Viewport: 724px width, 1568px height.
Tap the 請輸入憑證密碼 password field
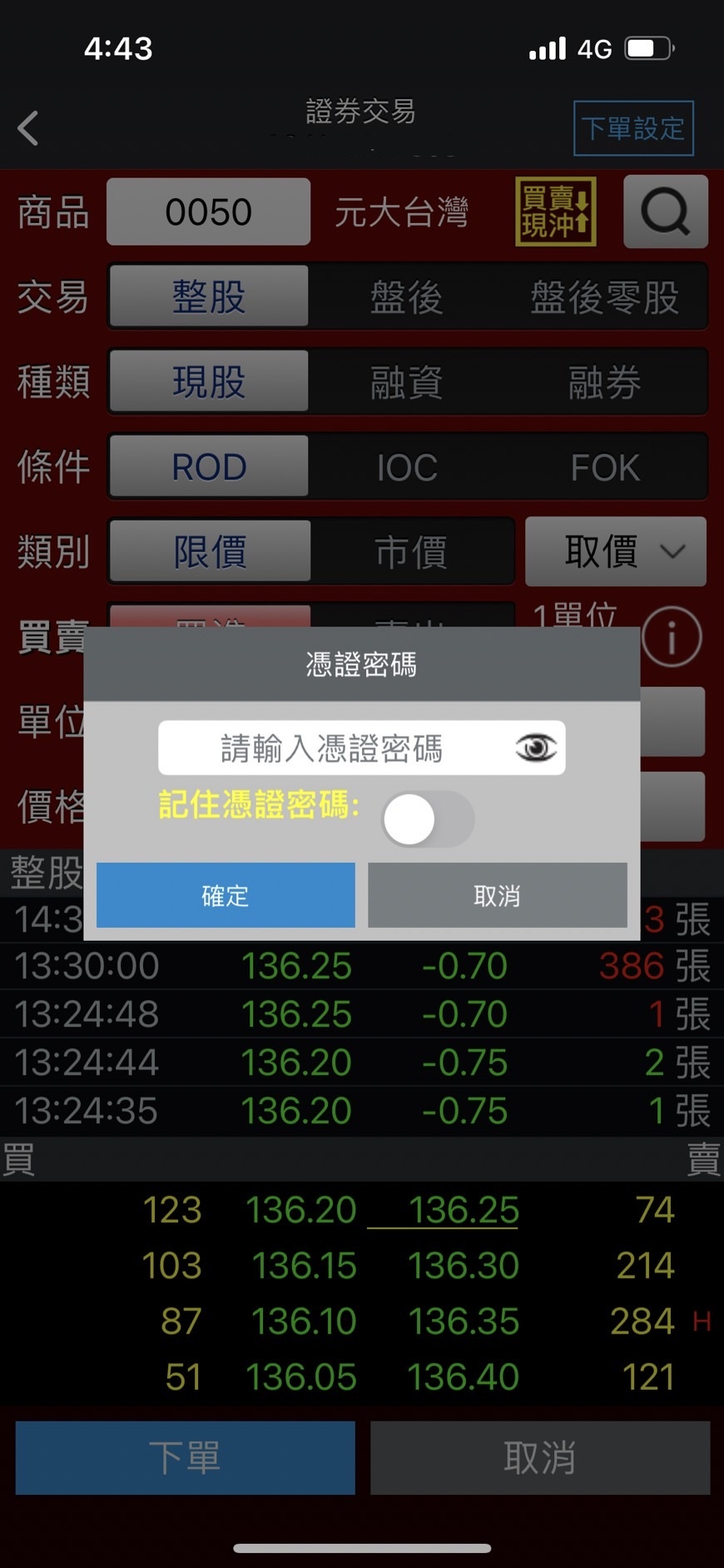tap(333, 748)
